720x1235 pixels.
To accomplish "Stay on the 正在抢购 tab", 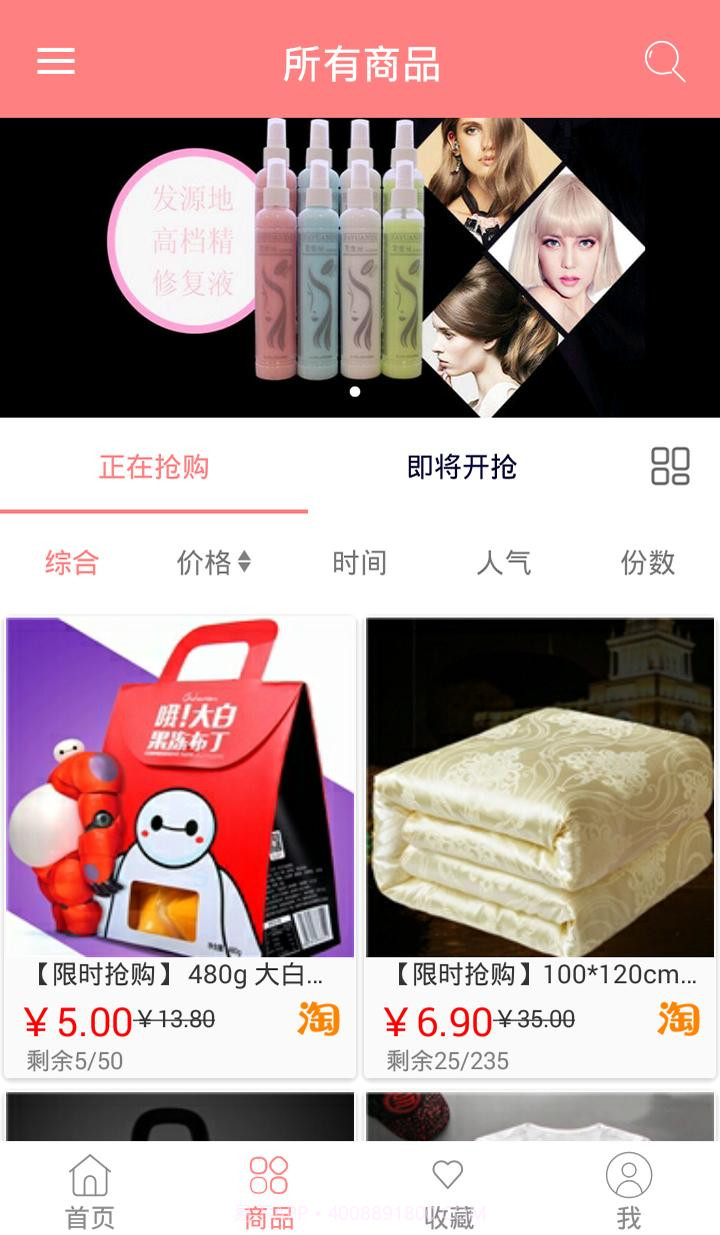I will click(156, 469).
